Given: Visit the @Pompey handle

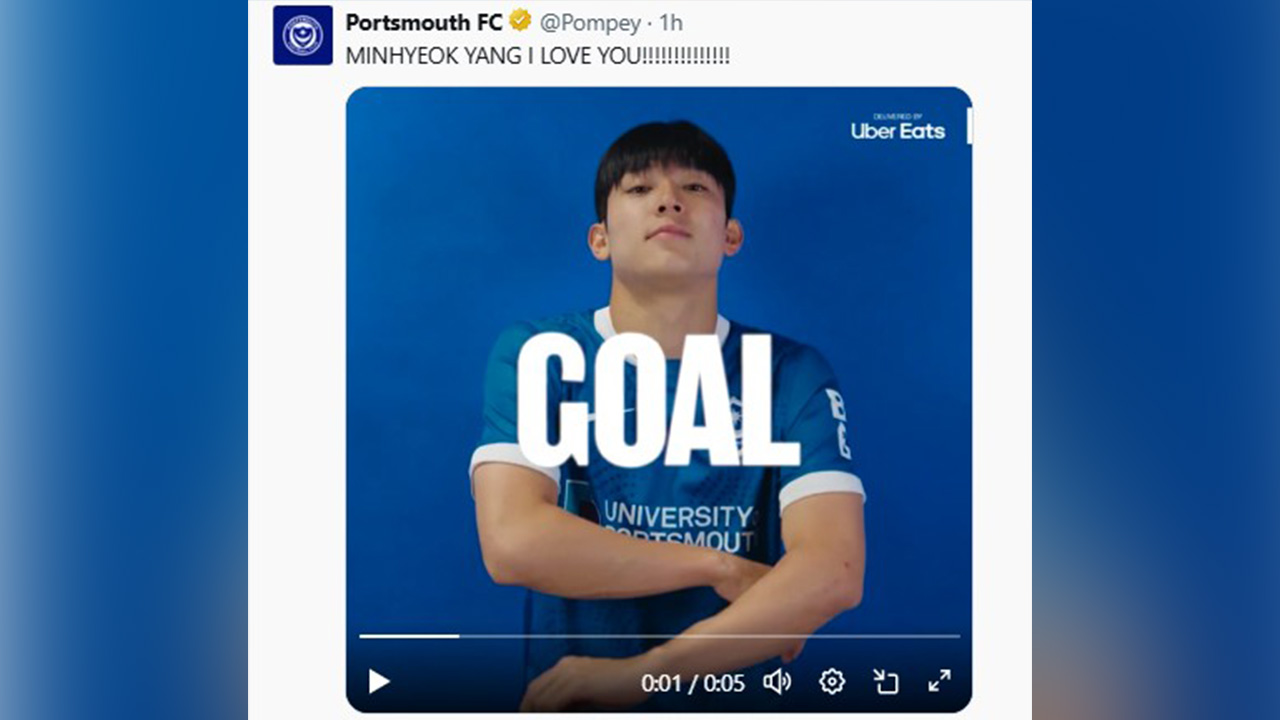Looking at the screenshot, I should [x=590, y=22].
